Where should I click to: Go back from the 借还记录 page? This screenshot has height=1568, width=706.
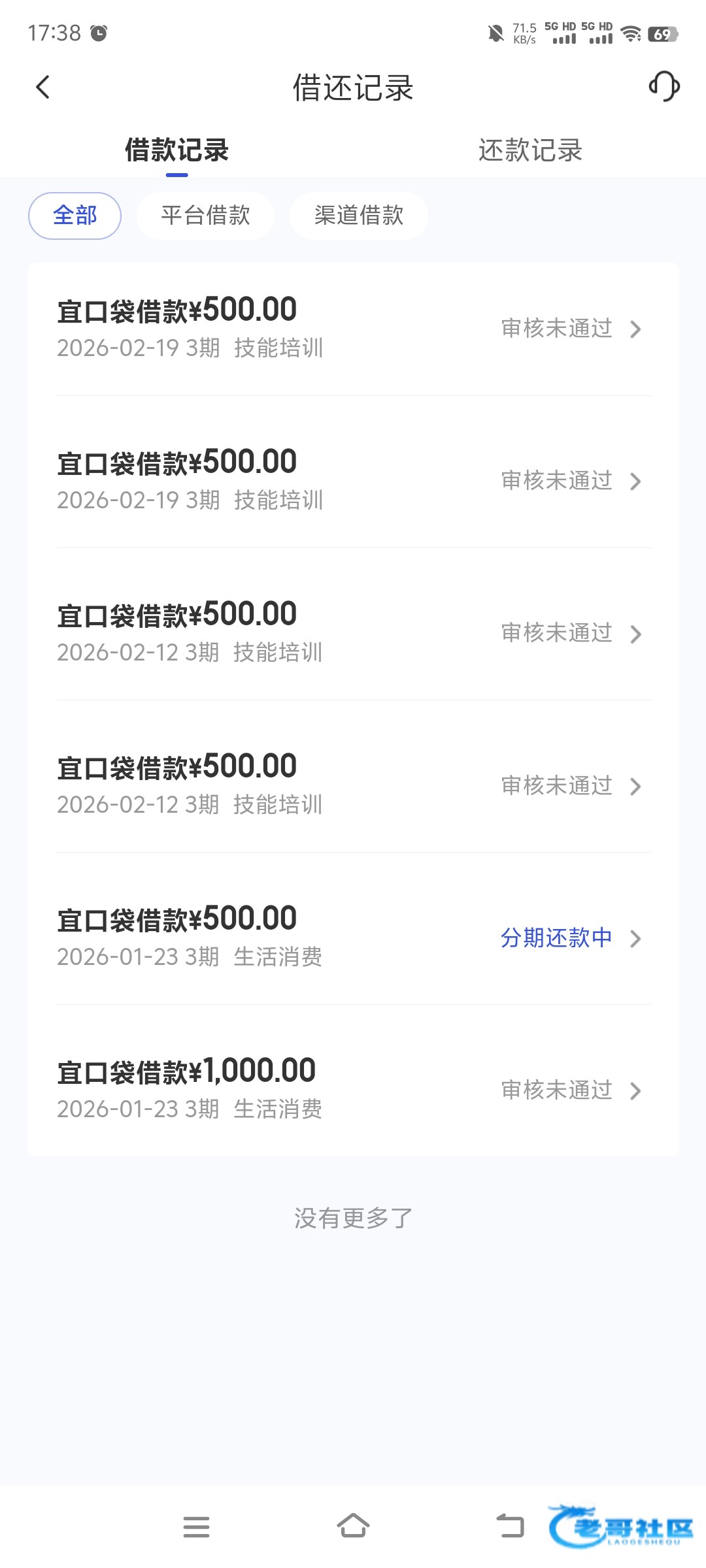43,88
